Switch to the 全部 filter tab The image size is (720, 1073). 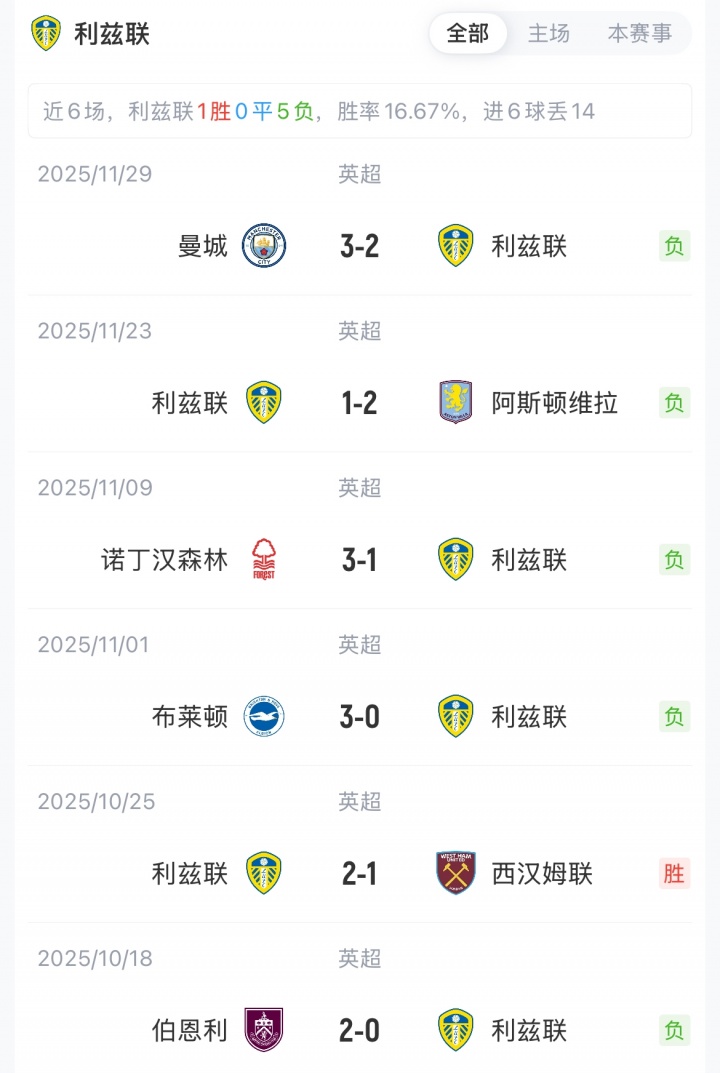(467, 33)
